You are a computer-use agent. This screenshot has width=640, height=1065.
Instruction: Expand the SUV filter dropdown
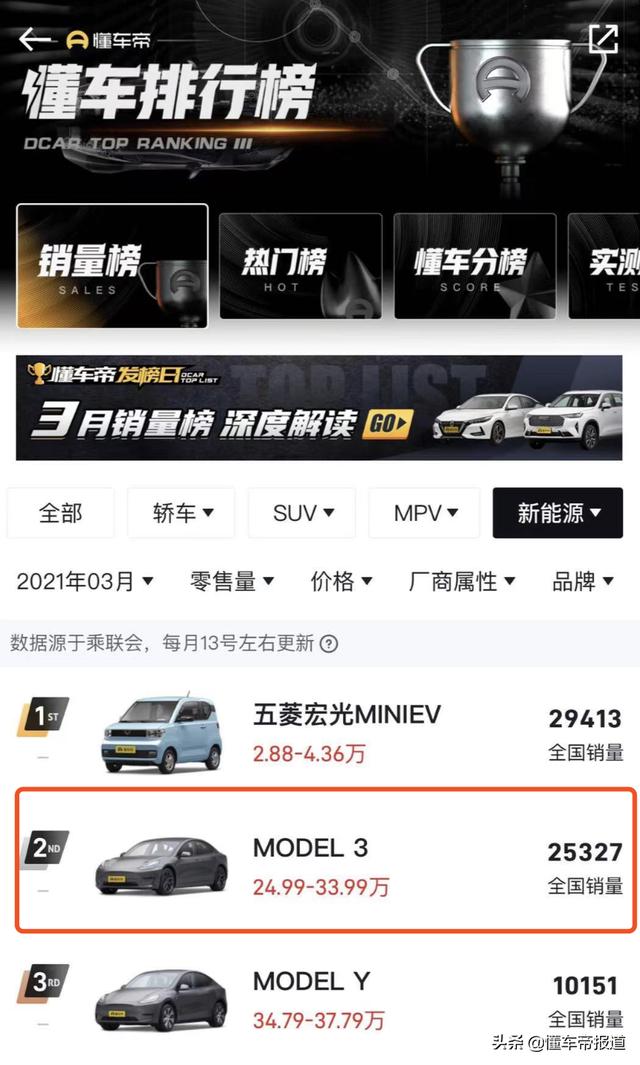[302, 513]
